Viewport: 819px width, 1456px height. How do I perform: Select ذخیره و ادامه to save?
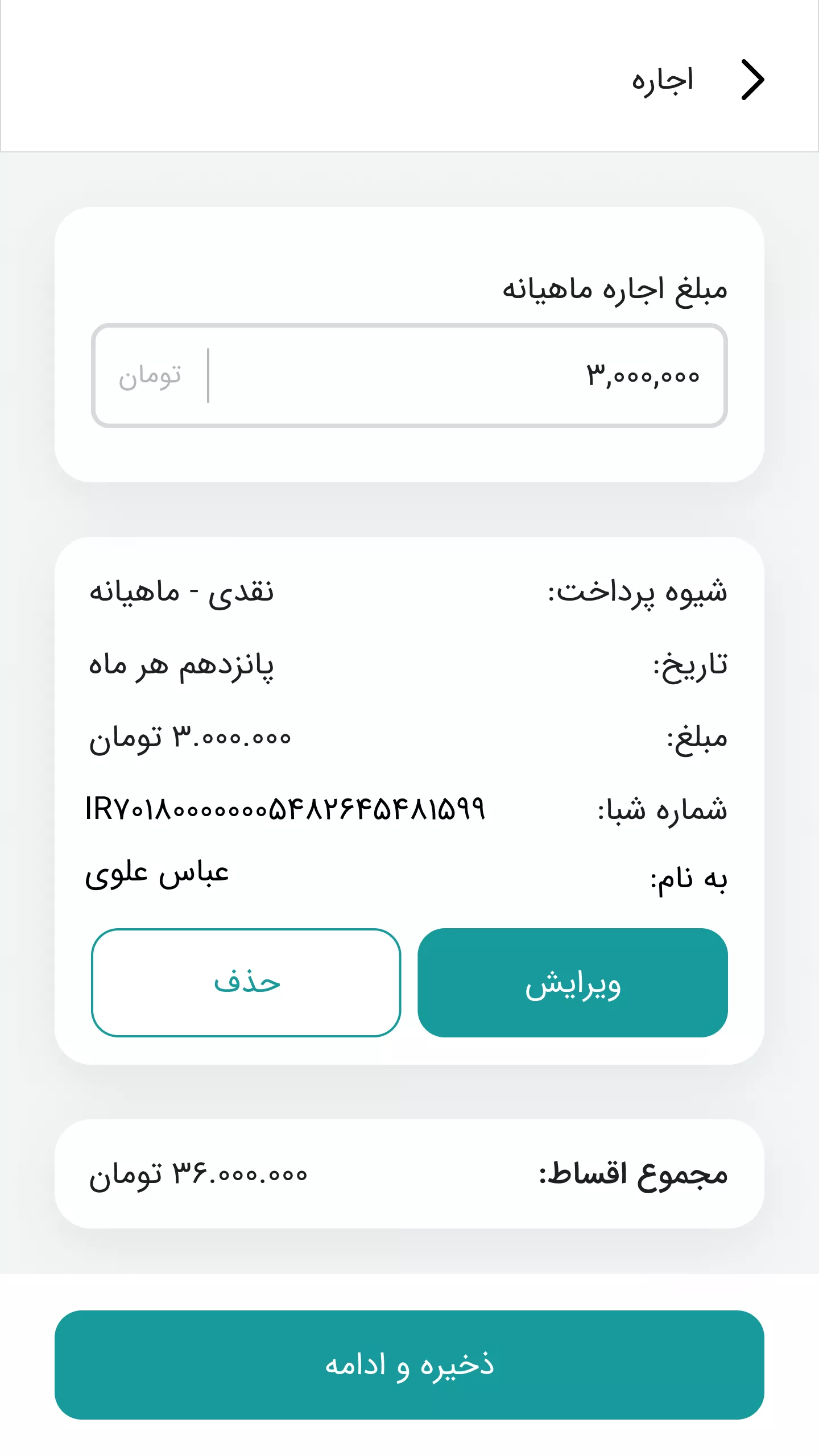coord(409,1365)
